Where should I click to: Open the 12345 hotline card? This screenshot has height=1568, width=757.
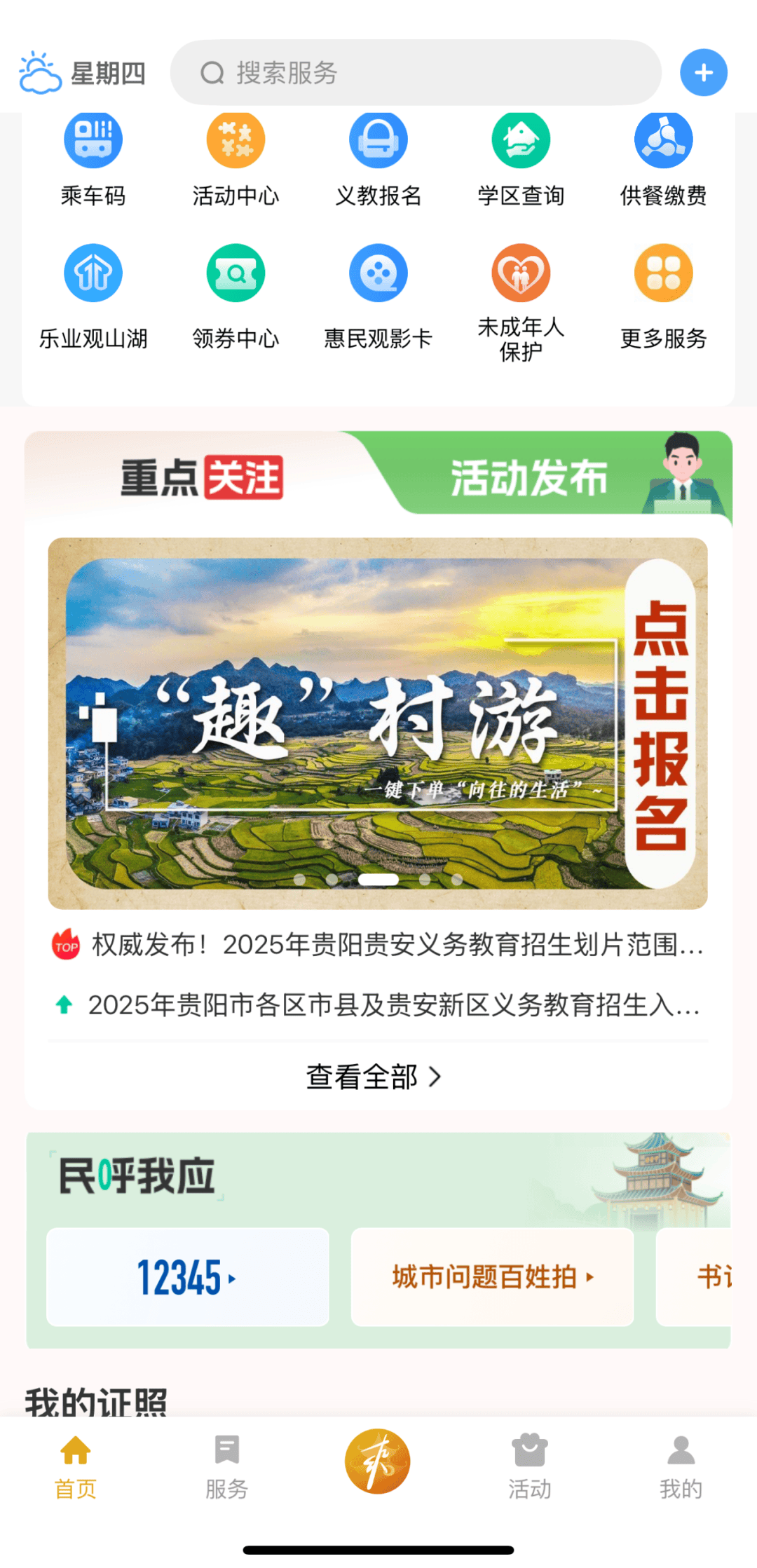tap(187, 1277)
